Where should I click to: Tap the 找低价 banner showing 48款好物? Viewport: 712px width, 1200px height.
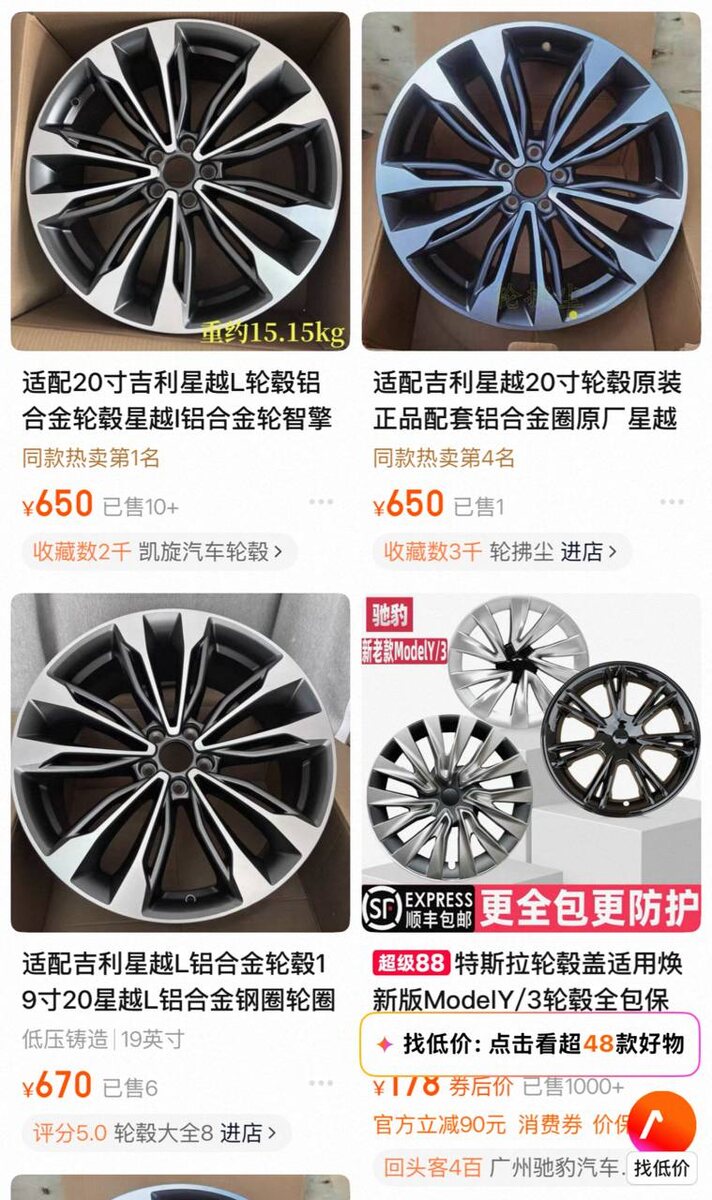point(530,1044)
